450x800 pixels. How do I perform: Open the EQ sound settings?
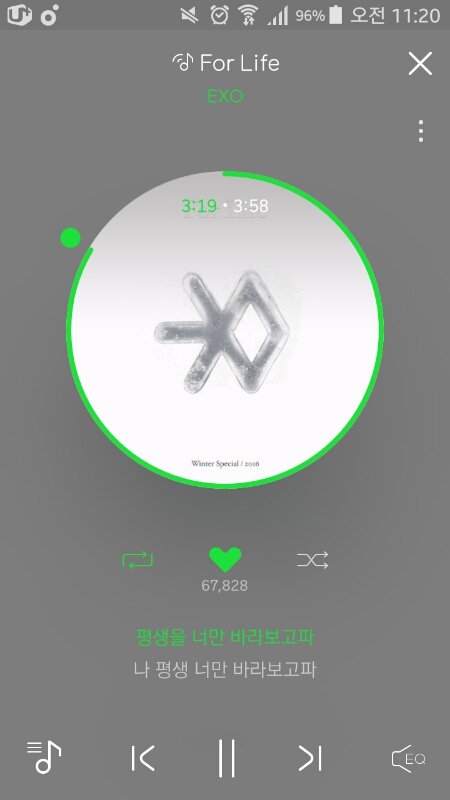click(x=408, y=759)
